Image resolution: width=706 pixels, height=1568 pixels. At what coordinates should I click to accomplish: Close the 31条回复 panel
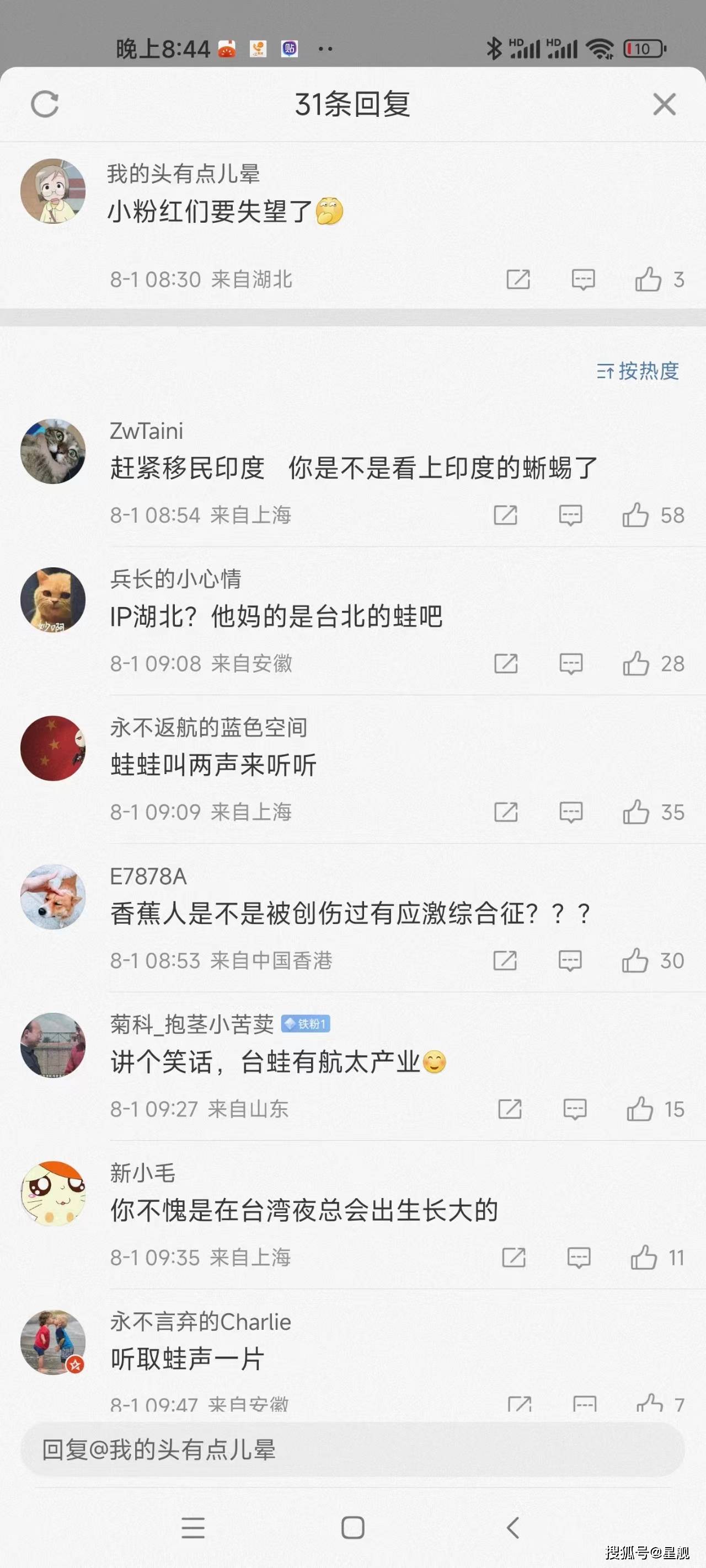[664, 104]
